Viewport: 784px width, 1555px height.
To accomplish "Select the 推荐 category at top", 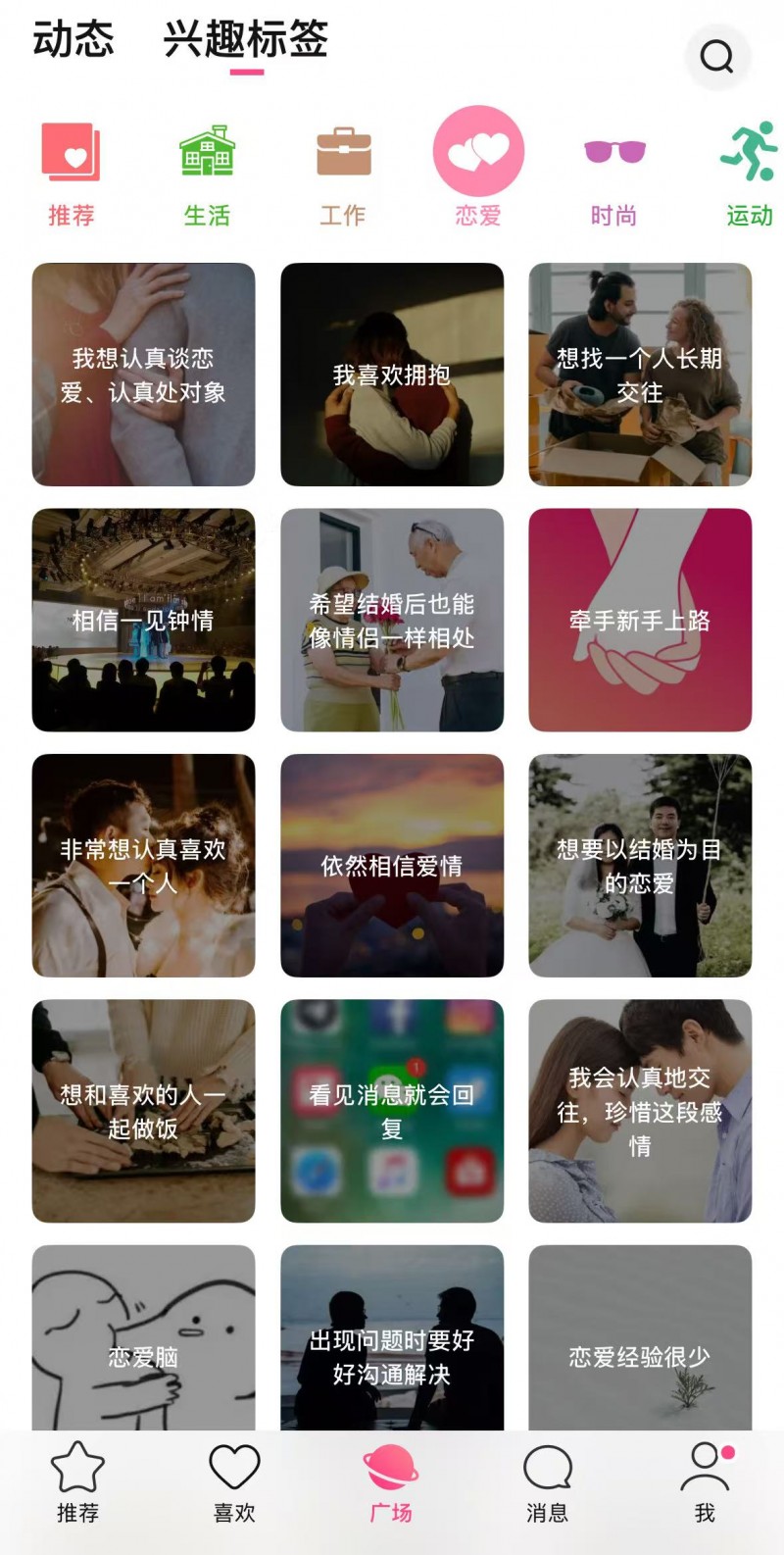I will coord(72,174).
